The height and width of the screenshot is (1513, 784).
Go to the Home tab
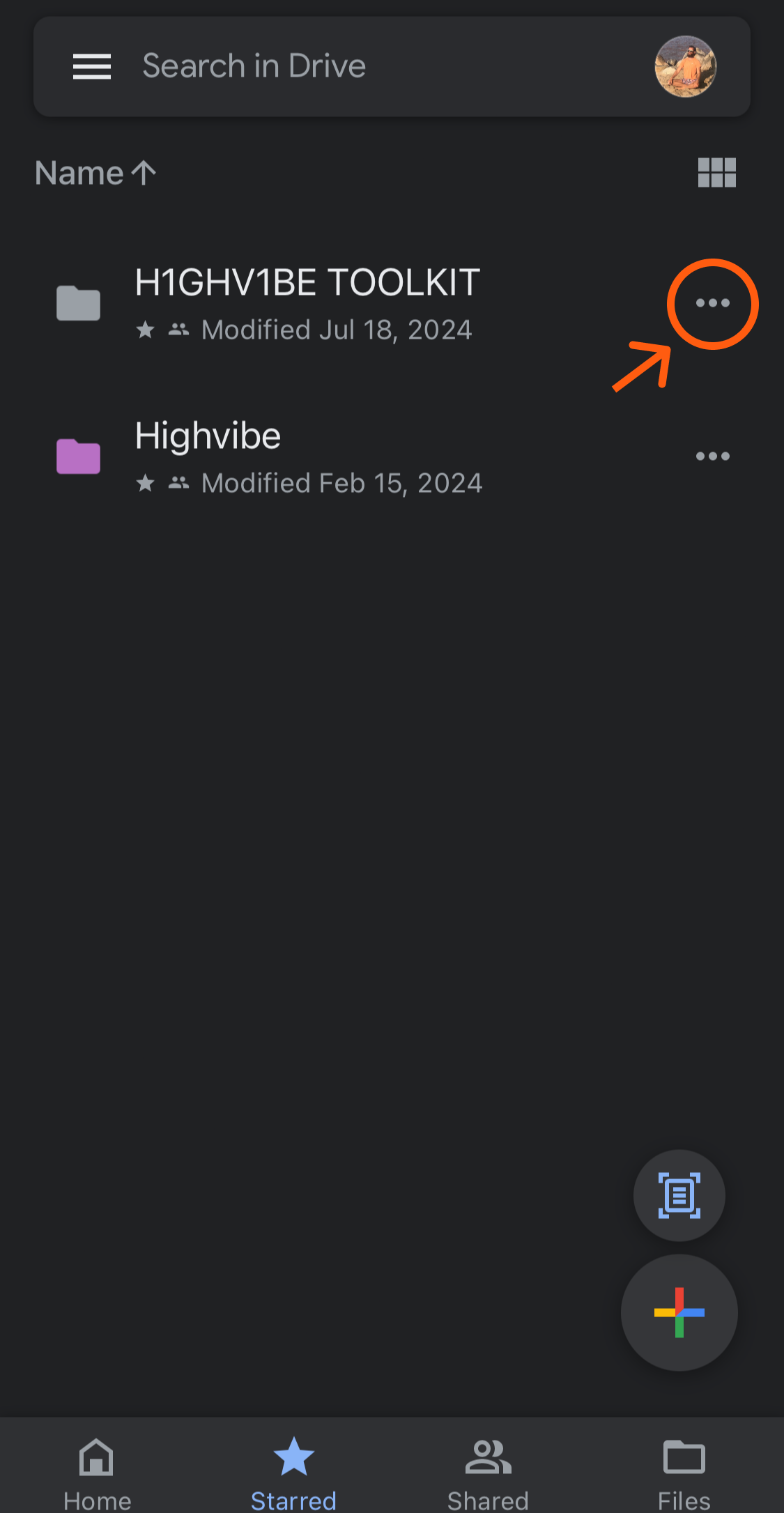click(x=97, y=1472)
